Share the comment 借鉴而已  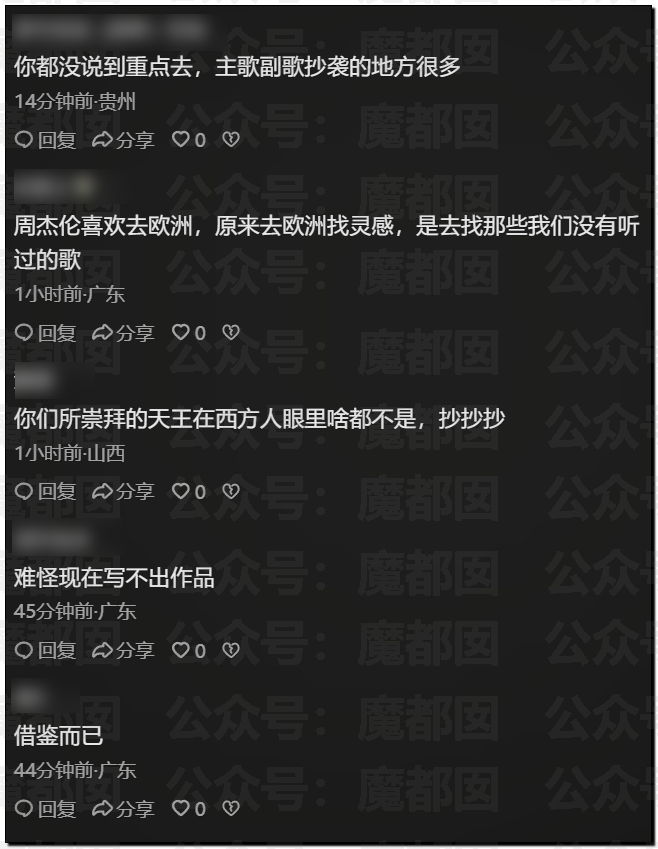pos(123,808)
